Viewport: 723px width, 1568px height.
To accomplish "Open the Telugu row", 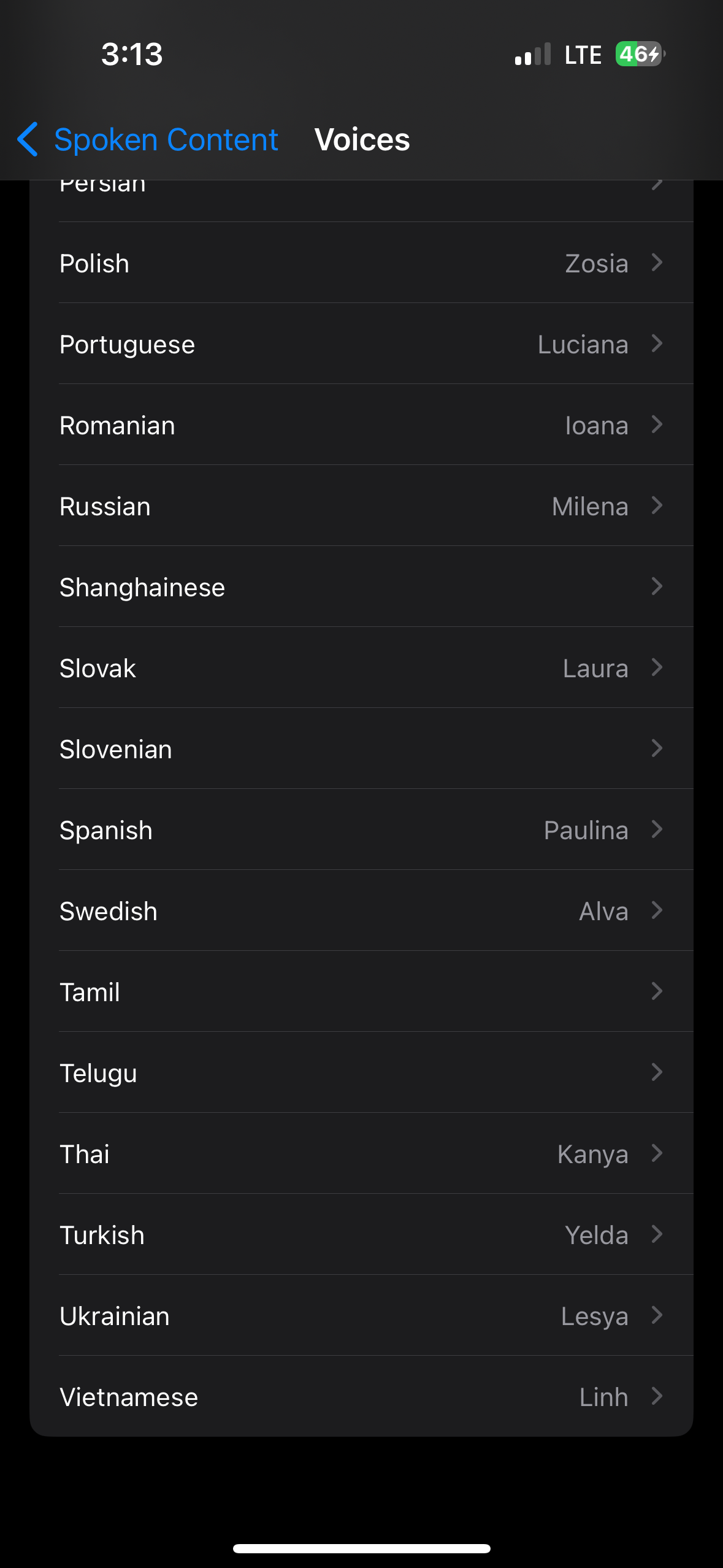I will click(361, 1073).
